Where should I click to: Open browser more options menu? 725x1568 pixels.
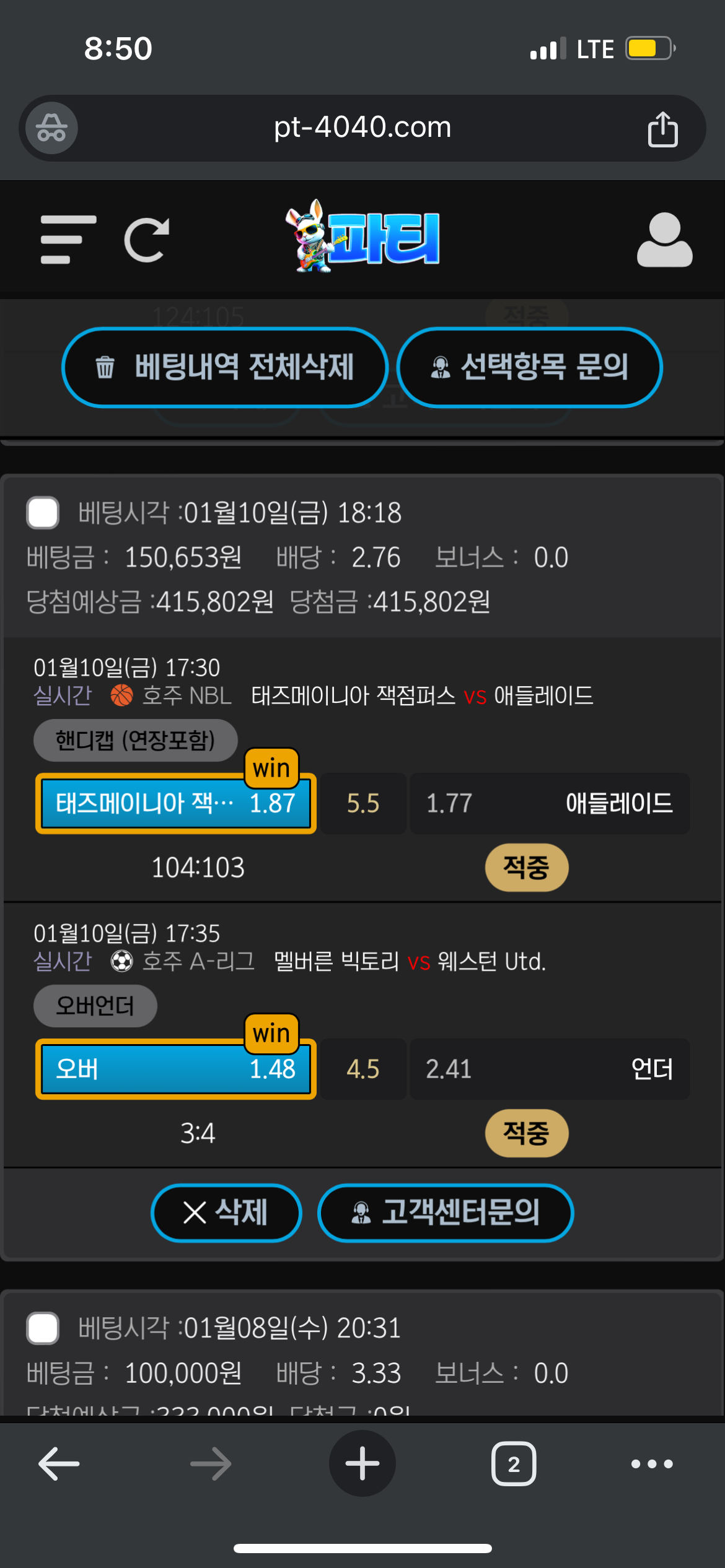[x=652, y=1464]
